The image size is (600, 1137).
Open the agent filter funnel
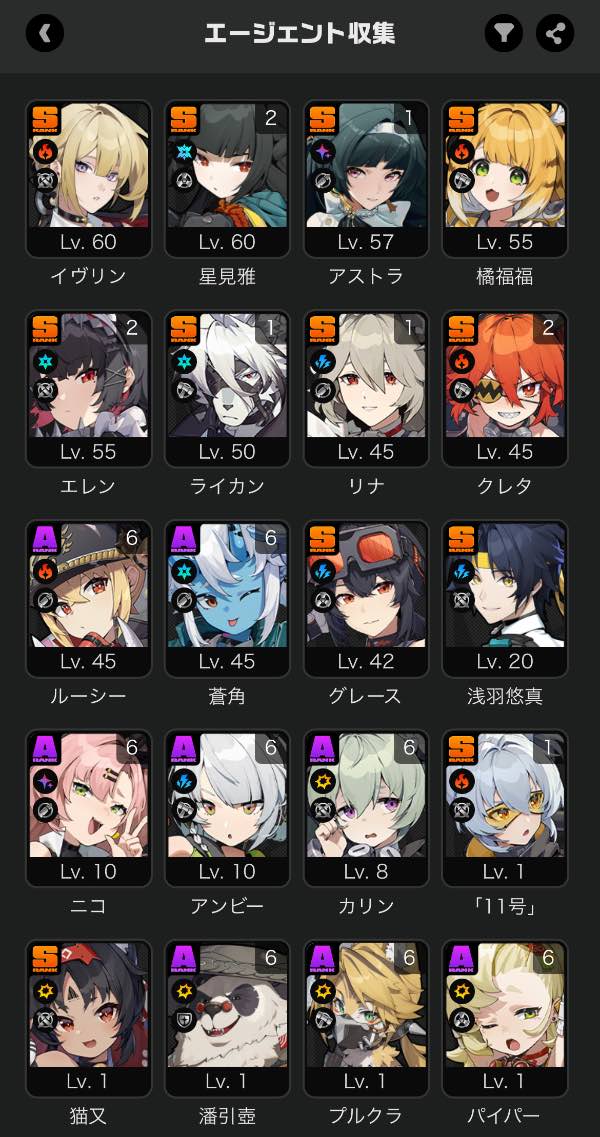[x=504, y=33]
